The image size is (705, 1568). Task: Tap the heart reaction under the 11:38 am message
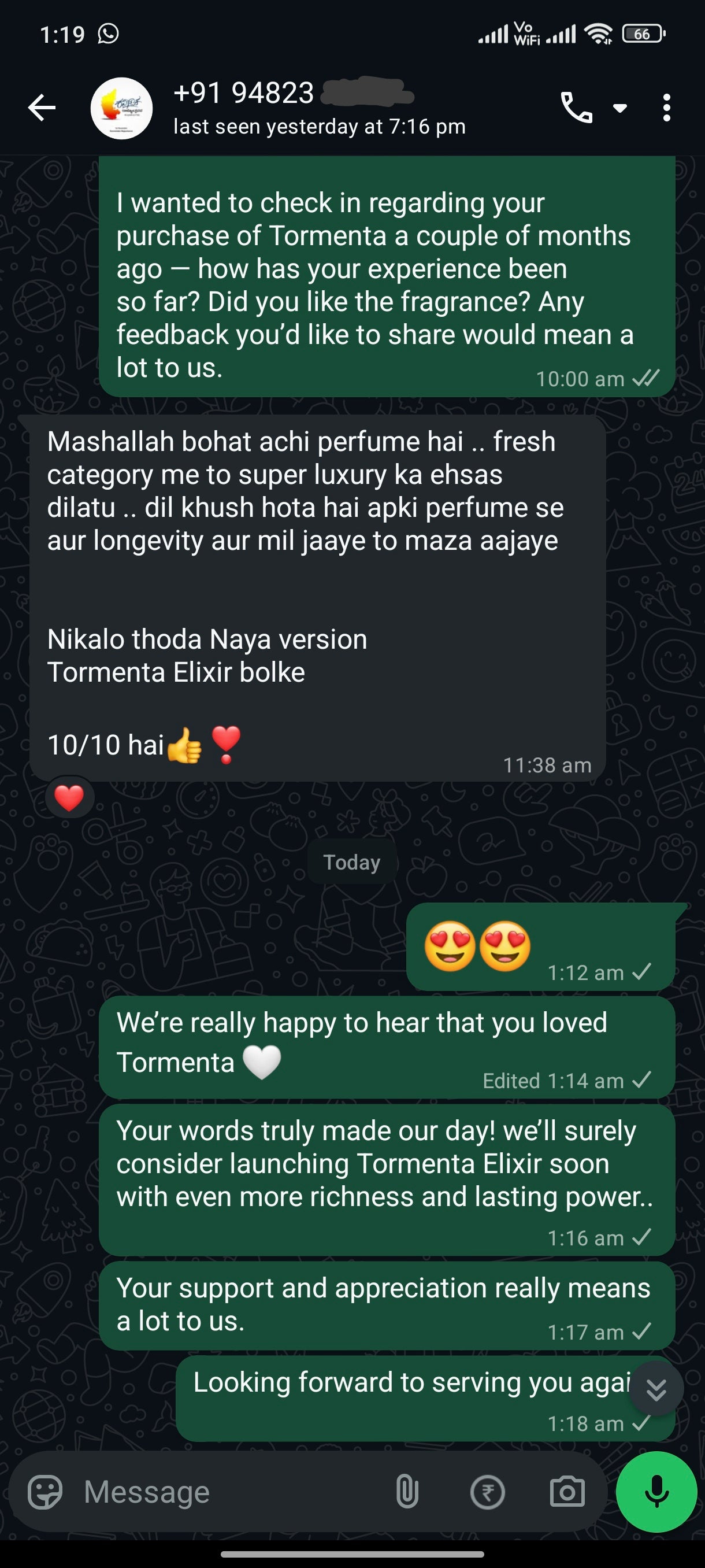(69, 798)
